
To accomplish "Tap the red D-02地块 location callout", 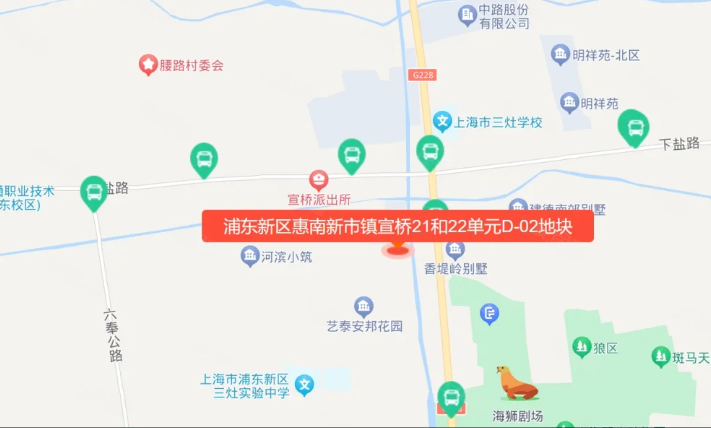I will click(398, 226).
